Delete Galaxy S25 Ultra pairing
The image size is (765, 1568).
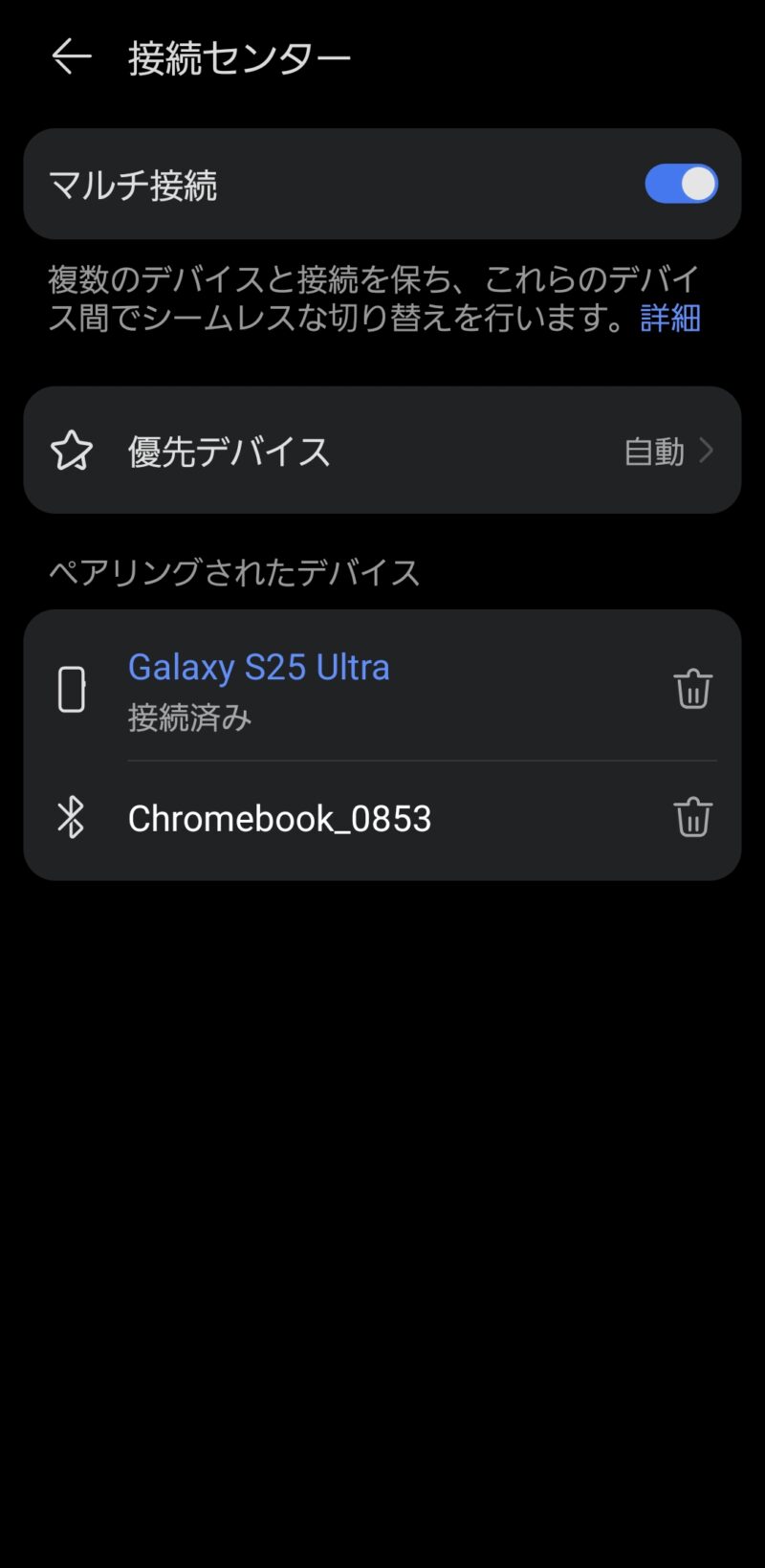pyautogui.click(x=693, y=688)
